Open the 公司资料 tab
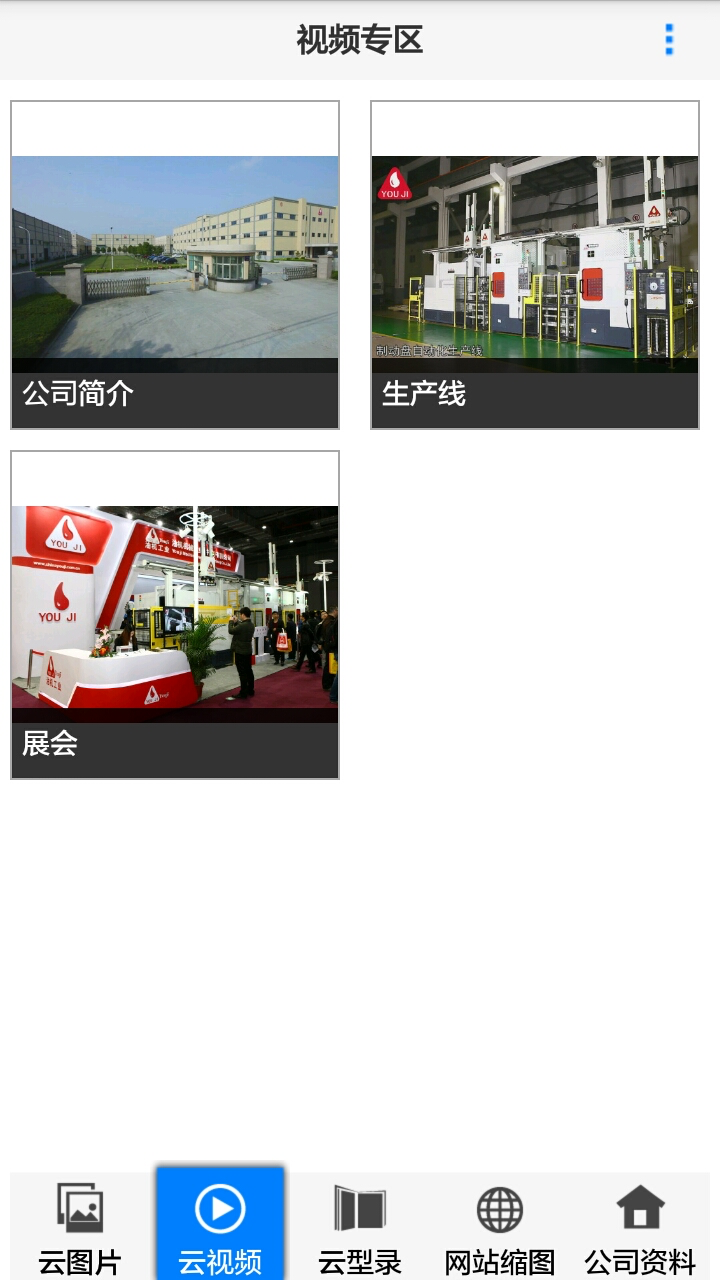 click(x=640, y=1227)
